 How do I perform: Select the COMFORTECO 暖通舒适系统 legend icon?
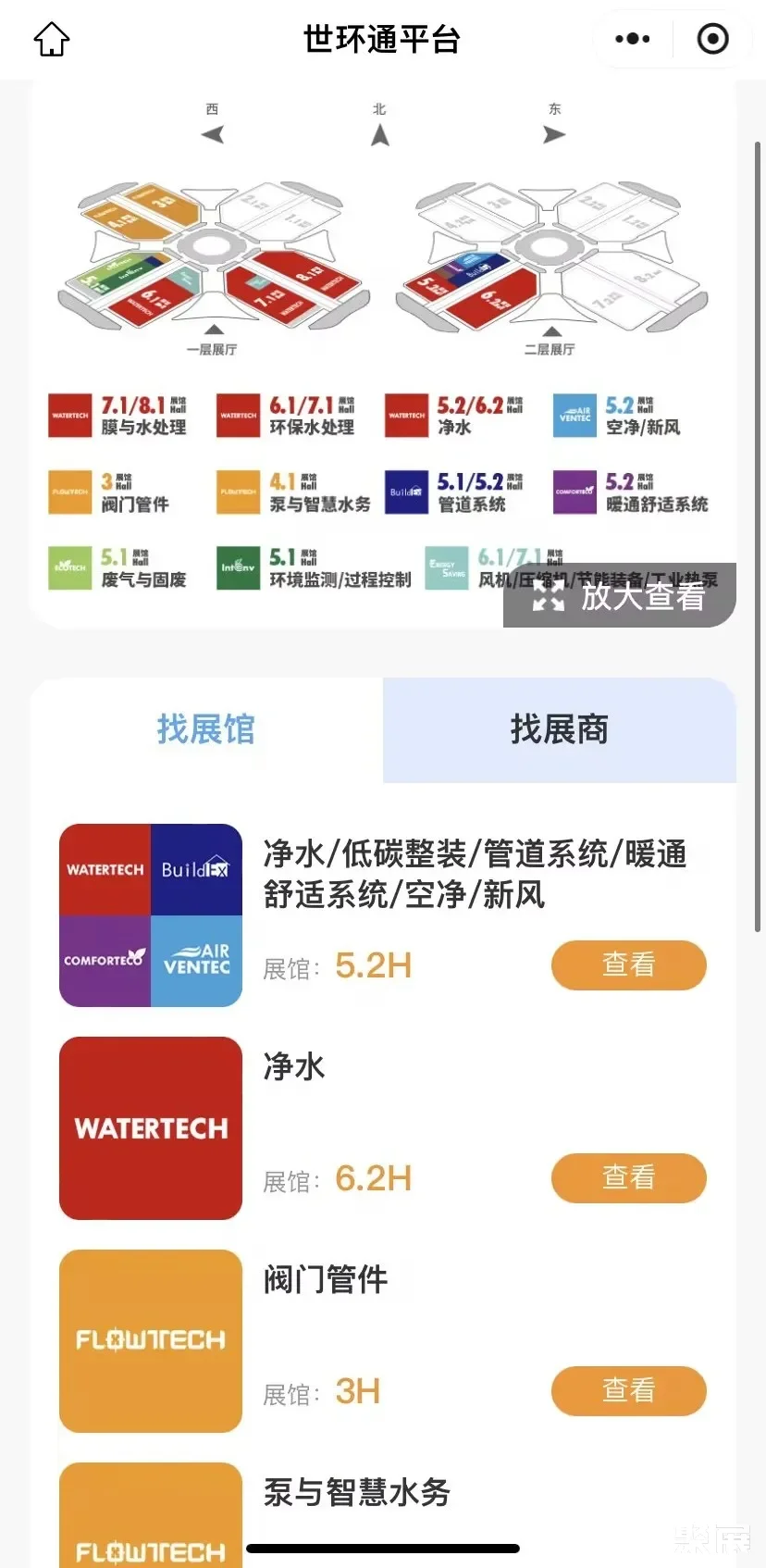point(574,492)
